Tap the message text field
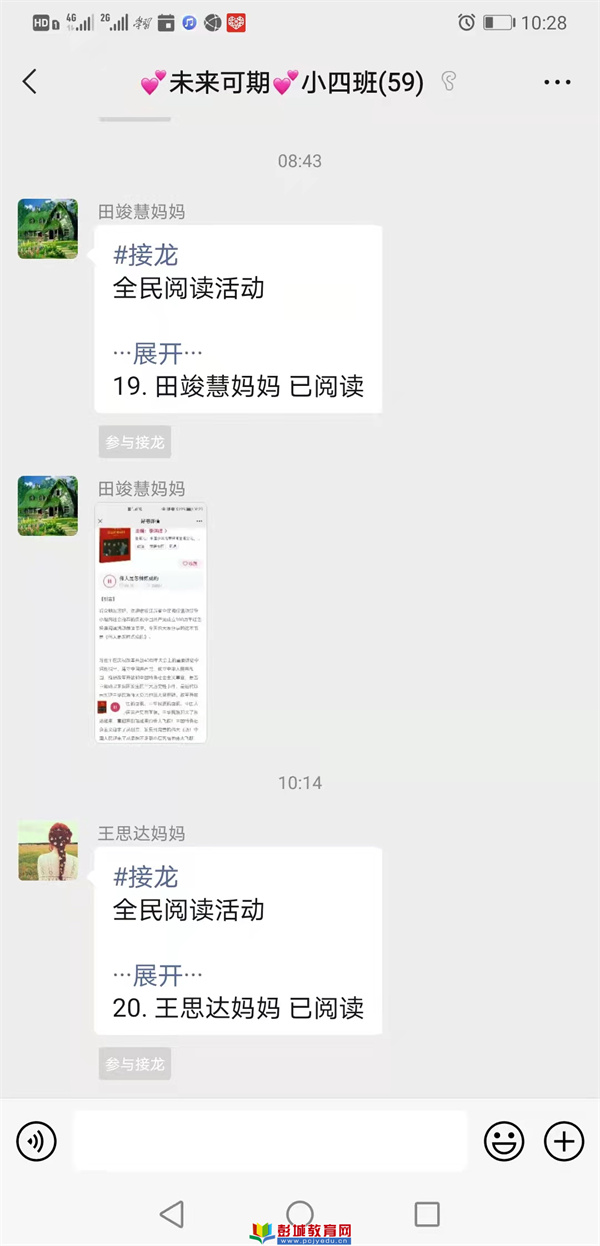The image size is (600, 1246). 270,1140
